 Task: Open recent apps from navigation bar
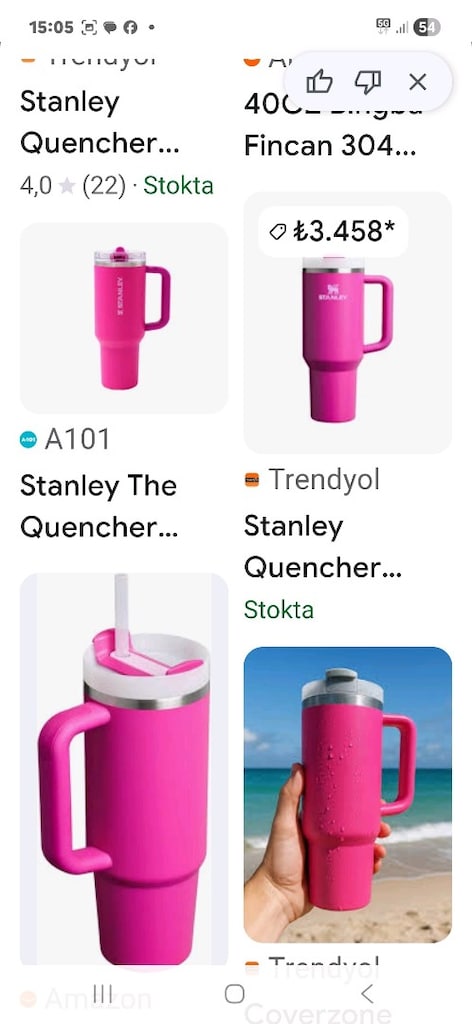click(103, 994)
